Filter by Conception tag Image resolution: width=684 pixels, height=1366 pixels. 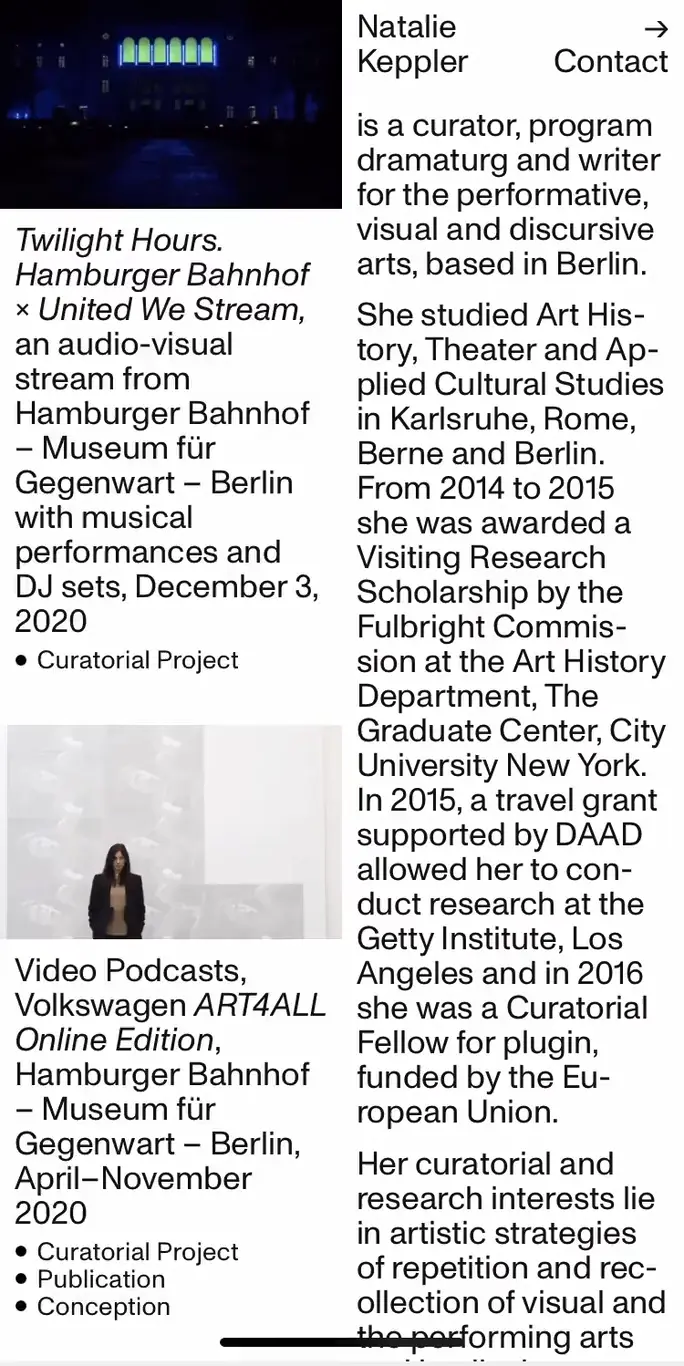pos(103,1307)
